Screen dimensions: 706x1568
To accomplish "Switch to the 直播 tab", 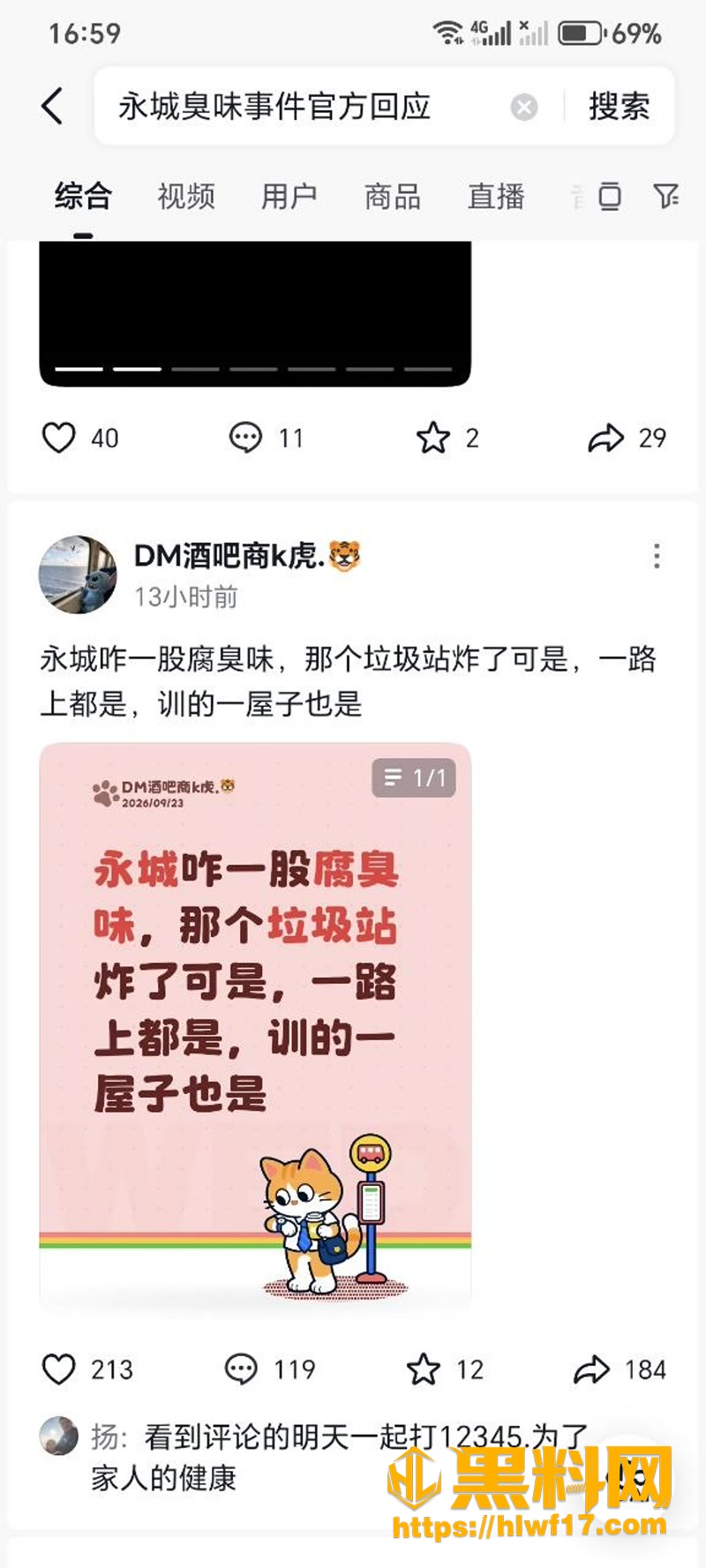I will pyautogui.click(x=496, y=196).
